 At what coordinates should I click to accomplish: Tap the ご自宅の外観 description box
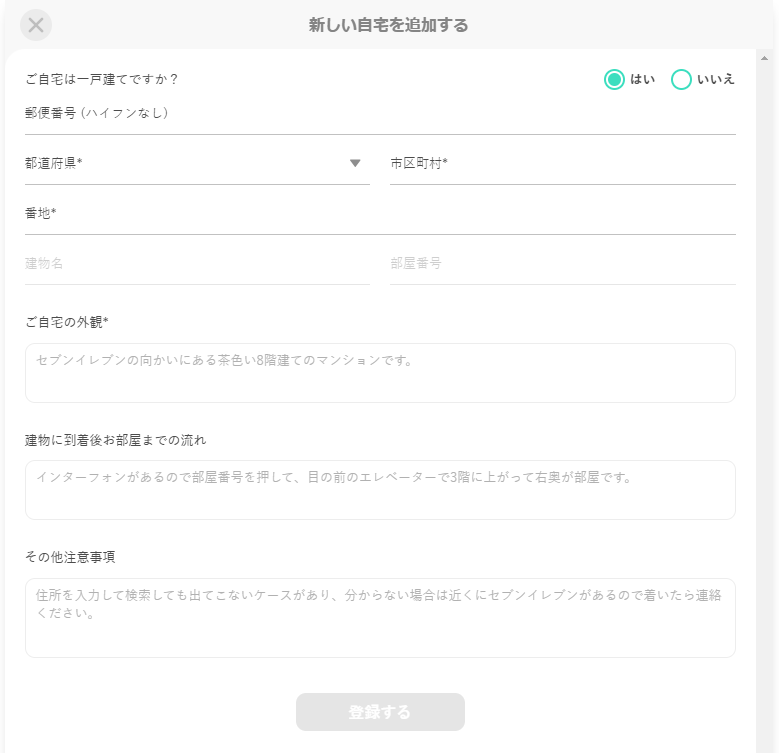pyautogui.click(x=380, y=373)
